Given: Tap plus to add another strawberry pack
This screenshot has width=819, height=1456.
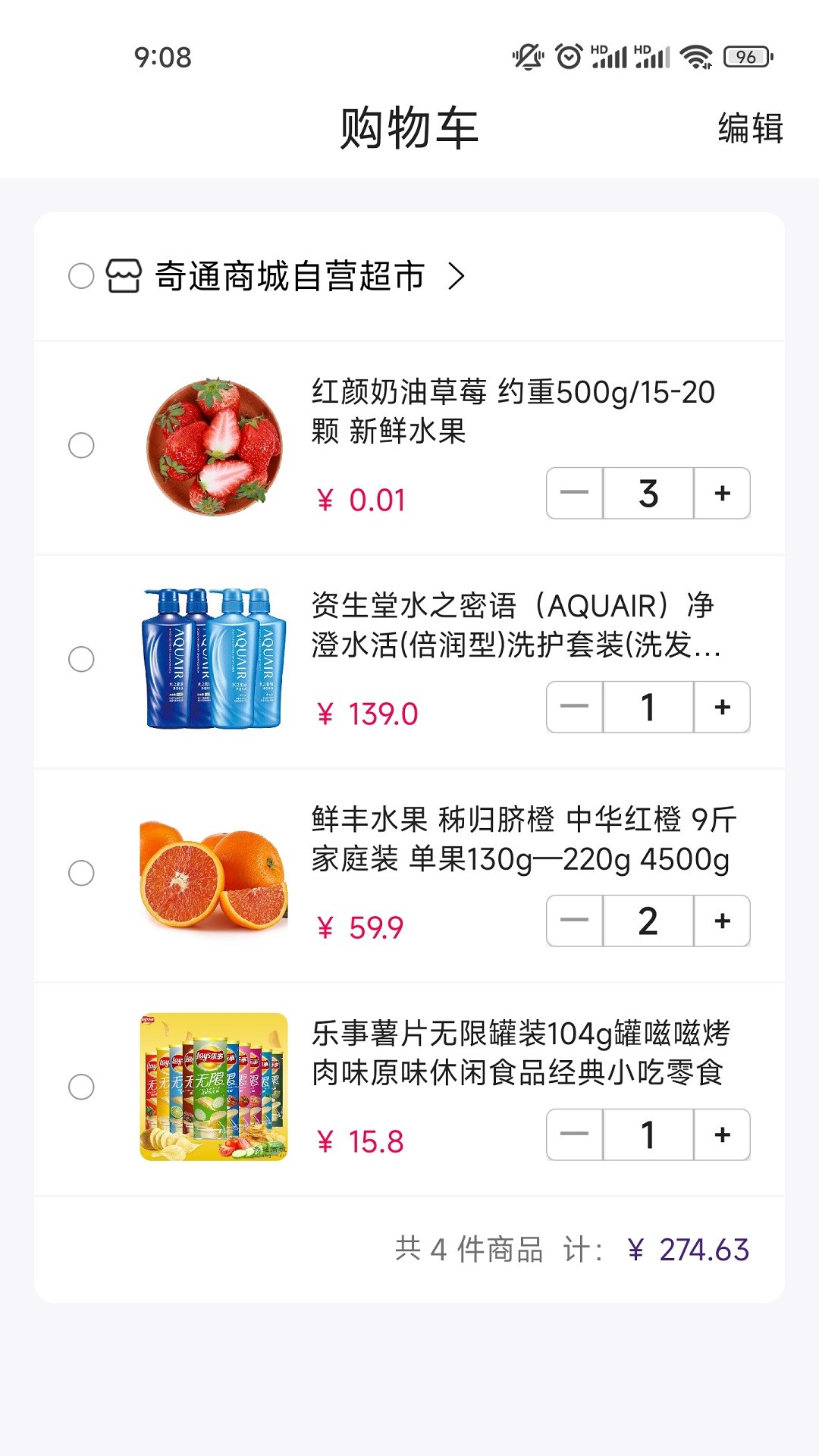Looking at the screenshot, I should pyautogui.click(x=722, y=493).
